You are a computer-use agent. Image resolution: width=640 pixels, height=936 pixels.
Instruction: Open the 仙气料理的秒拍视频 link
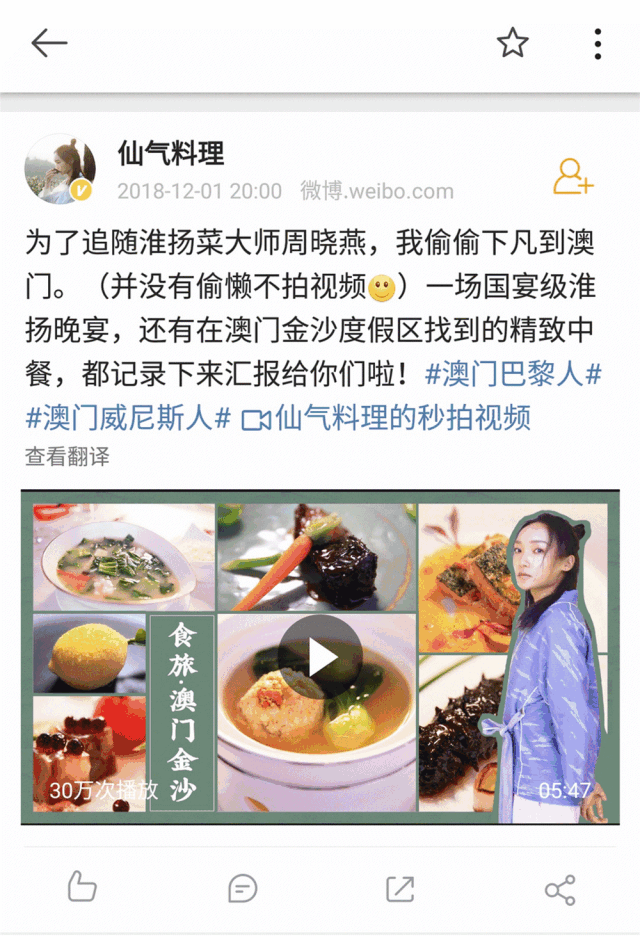(387, 417)
